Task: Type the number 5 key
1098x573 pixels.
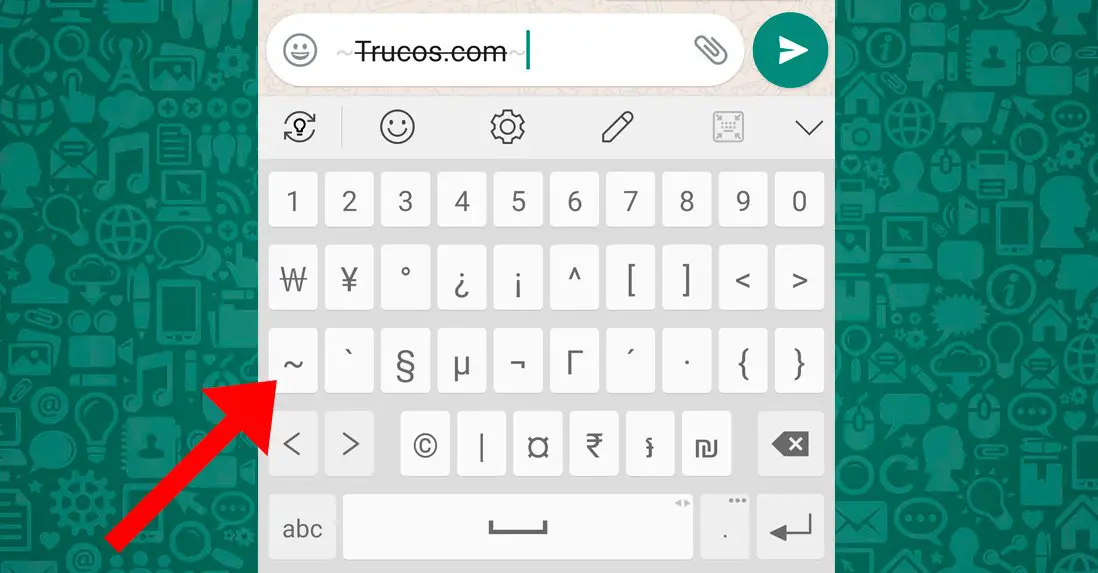Action: tap(518, 201)
